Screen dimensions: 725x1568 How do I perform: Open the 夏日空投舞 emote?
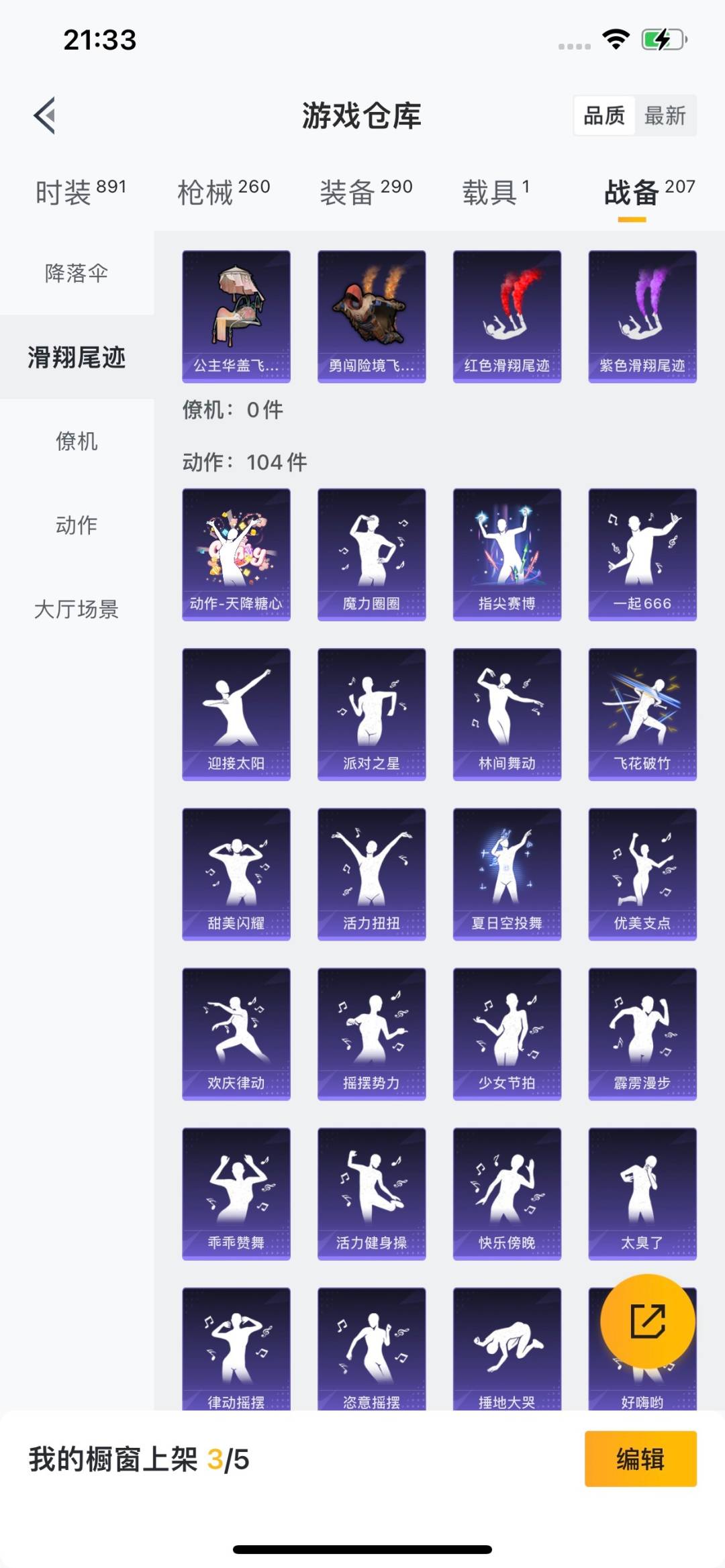(x=507, y=874)
